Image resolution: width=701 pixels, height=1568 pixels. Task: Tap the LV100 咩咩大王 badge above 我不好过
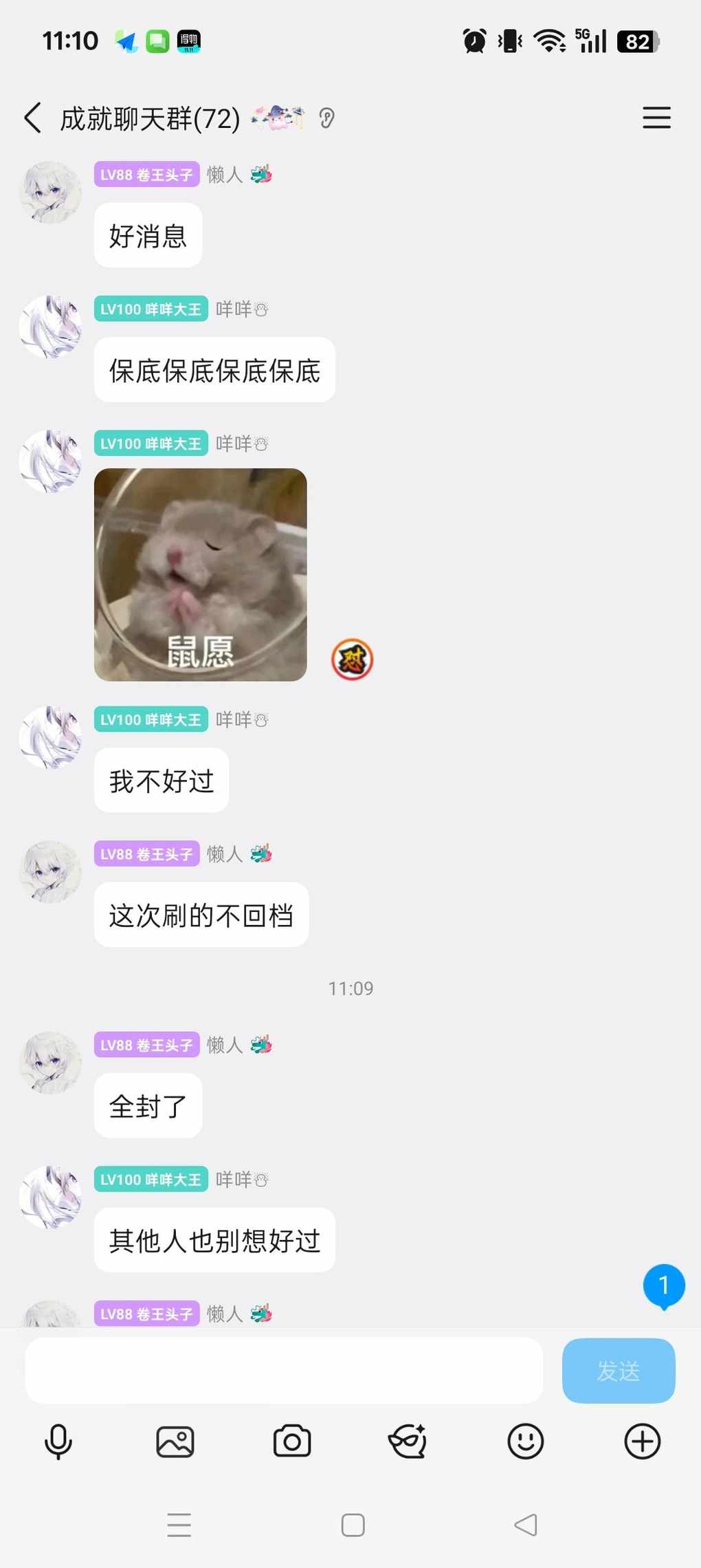(151, 719)
